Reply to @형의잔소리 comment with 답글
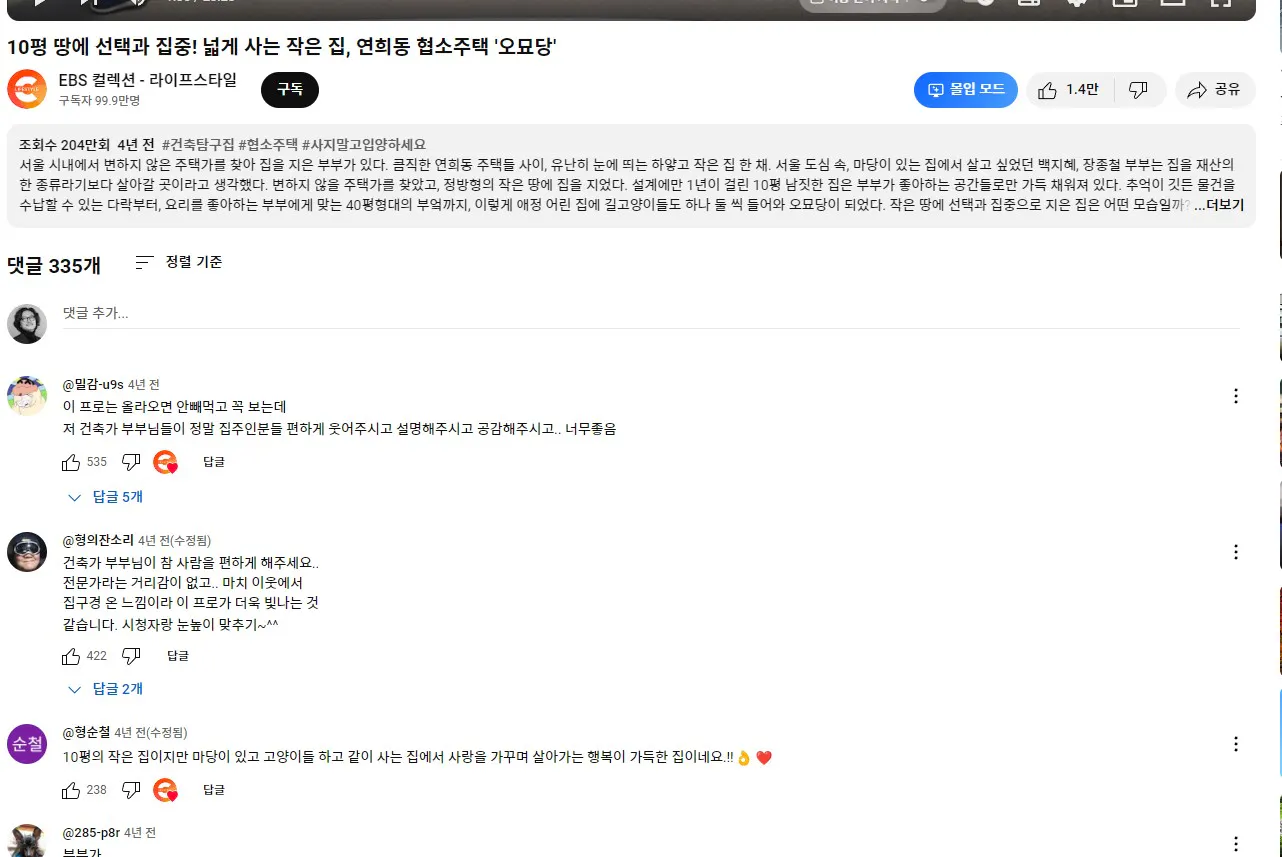The image size is (1282, 857). [178, 656]
